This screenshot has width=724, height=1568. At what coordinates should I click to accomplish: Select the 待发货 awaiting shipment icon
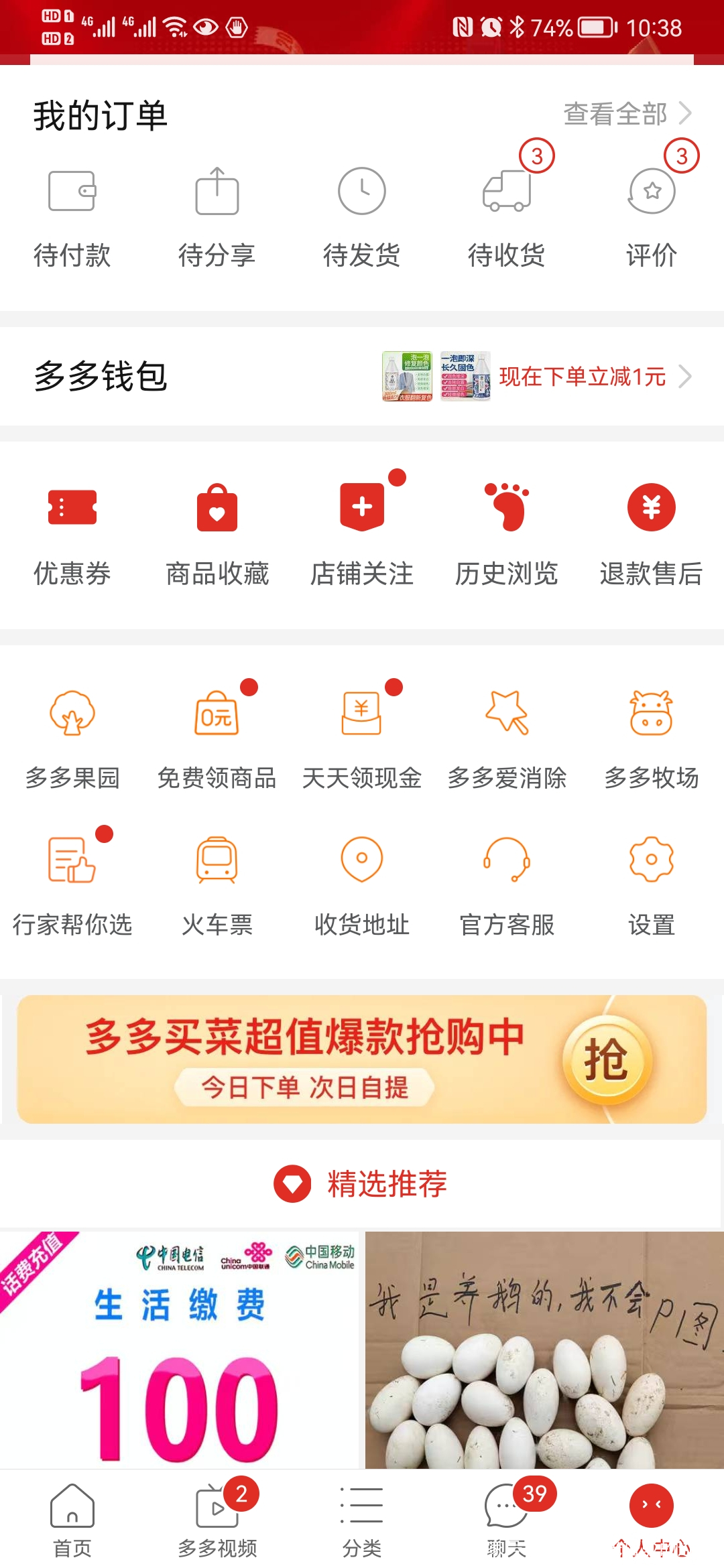click(361, 214)
